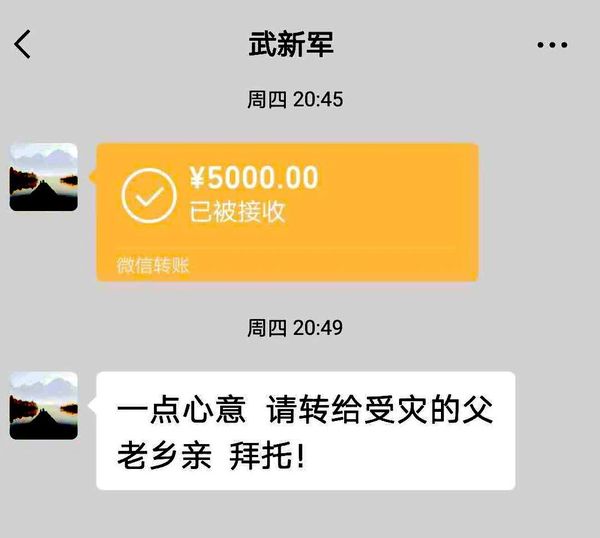Open the ¥5000.00 transfer details
Screen dimensions: 600x538
[x=286, y=211]
